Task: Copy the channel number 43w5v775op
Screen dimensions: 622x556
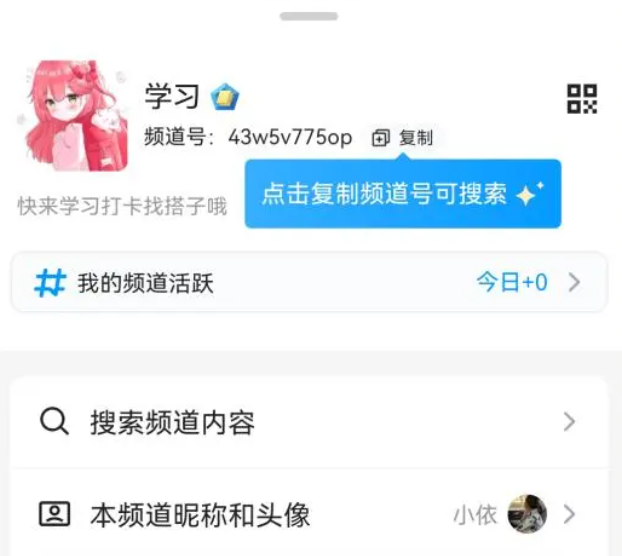Action: [x=403, y=138]
